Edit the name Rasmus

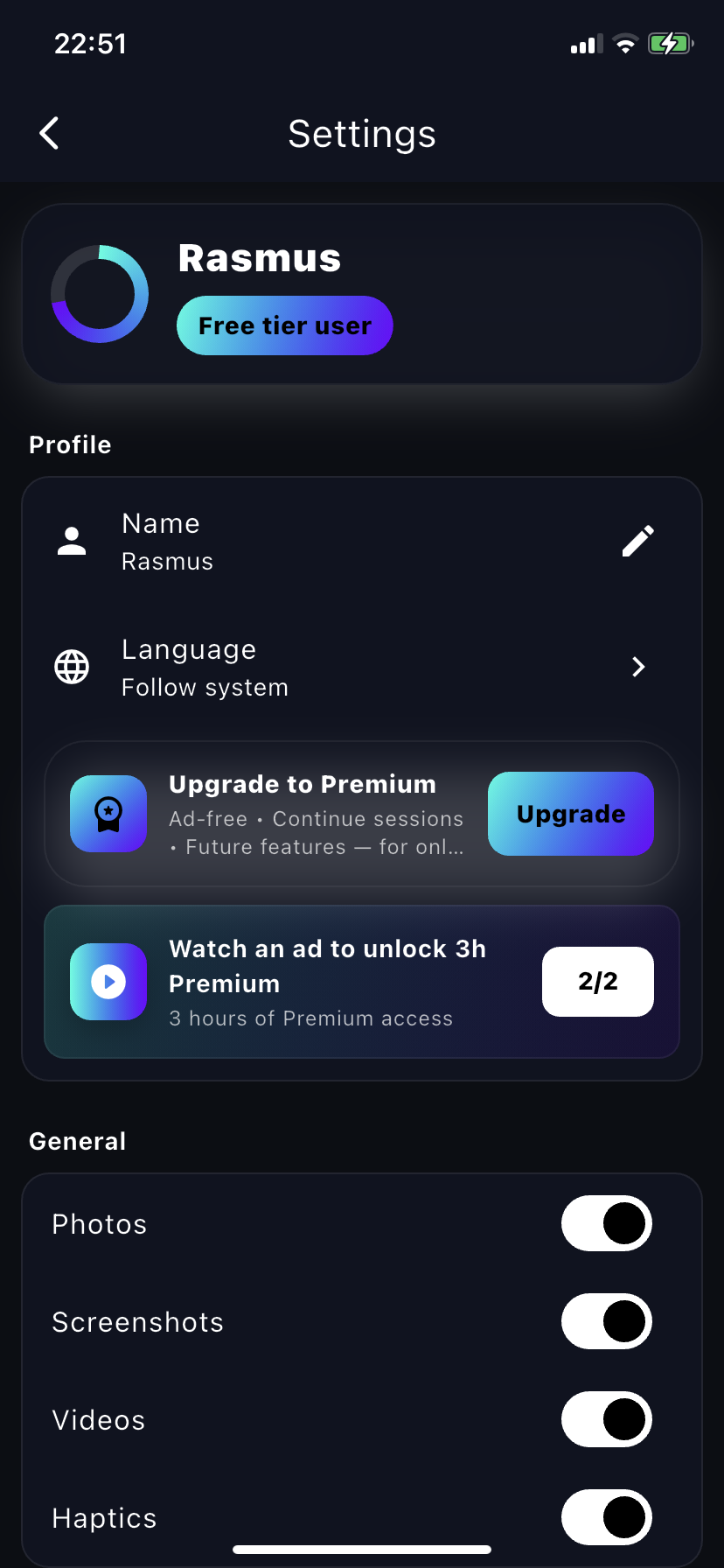tap(637, 541)
